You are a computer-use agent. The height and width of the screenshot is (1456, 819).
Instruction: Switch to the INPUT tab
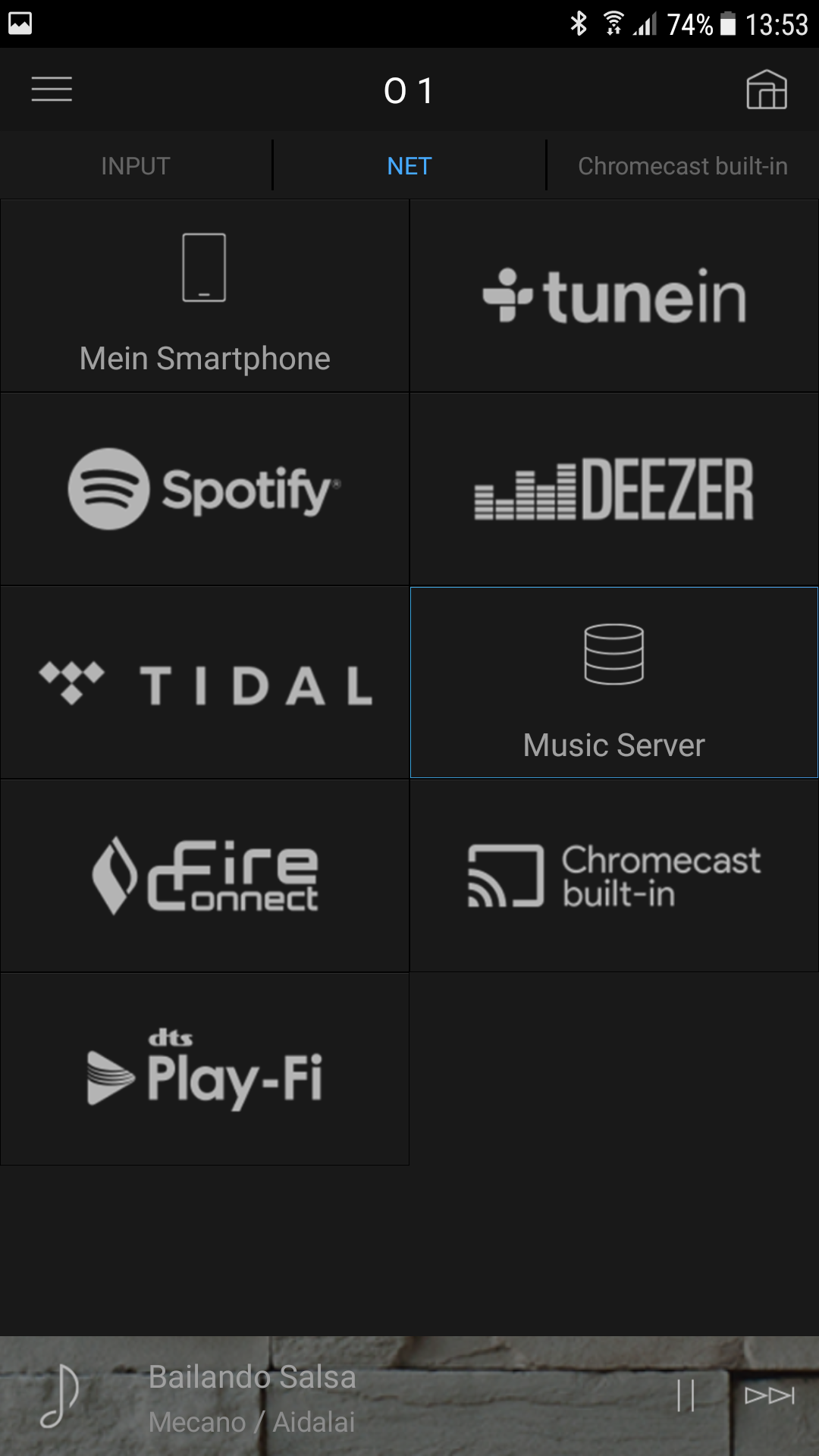point(136,165)
